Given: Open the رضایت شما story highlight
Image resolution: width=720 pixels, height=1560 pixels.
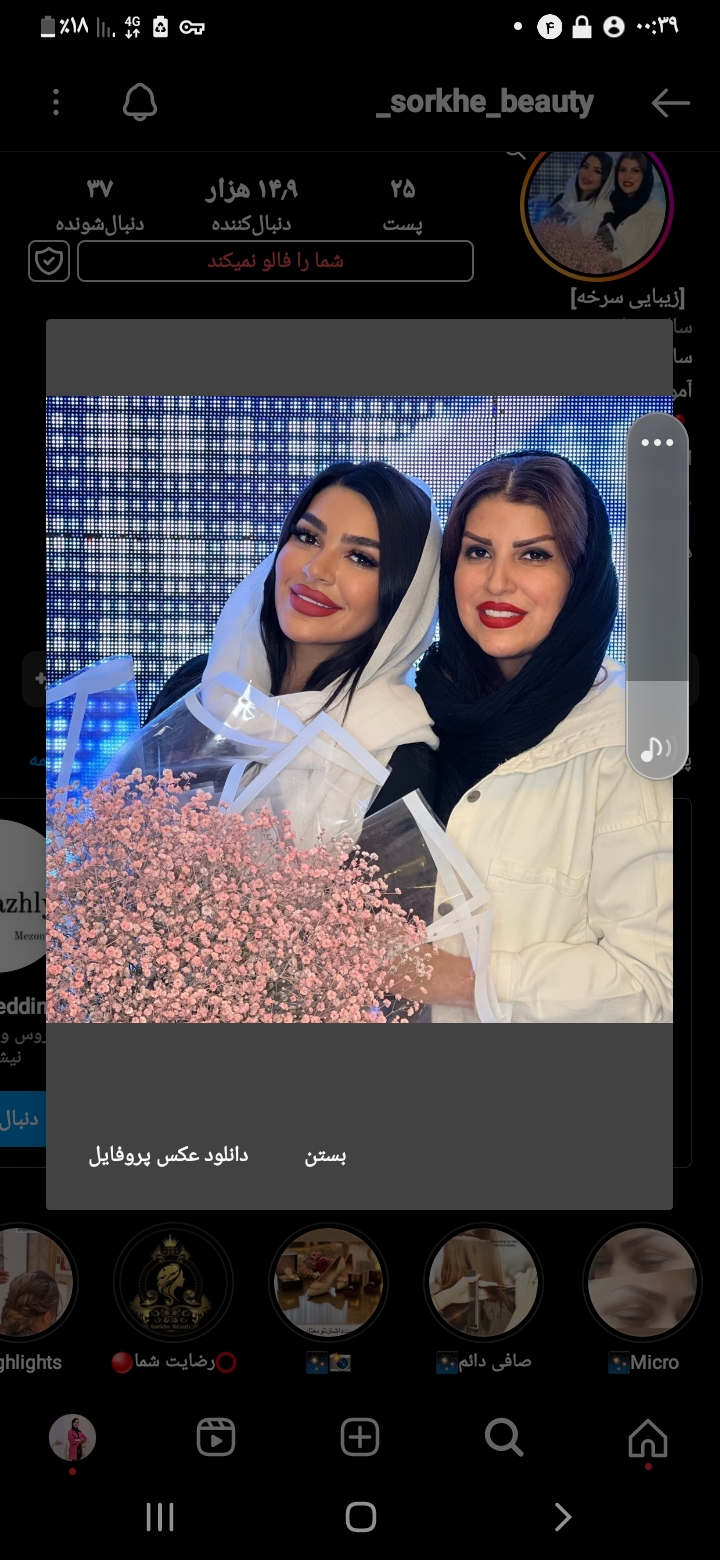Looking at the screenshot, I should (172, 1284).
